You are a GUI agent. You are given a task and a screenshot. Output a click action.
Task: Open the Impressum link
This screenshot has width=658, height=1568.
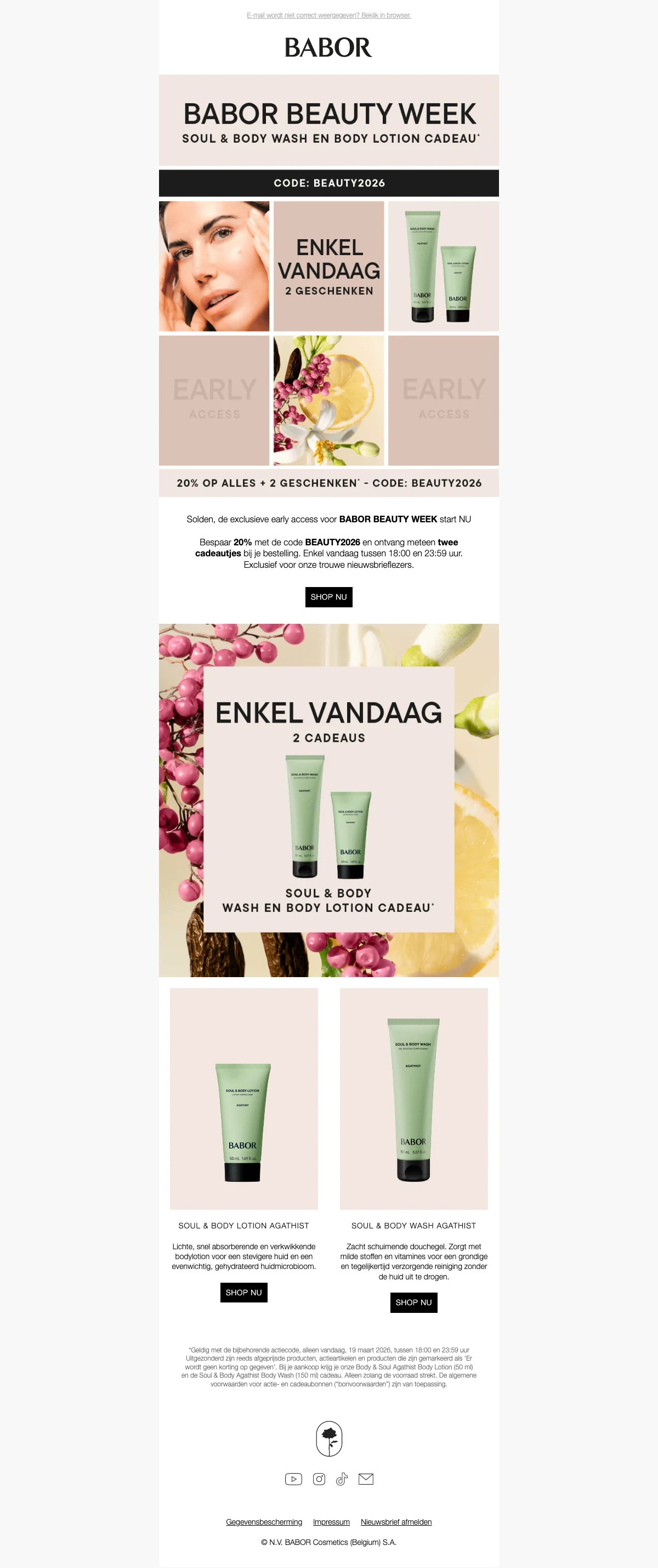click(331, 1522)
